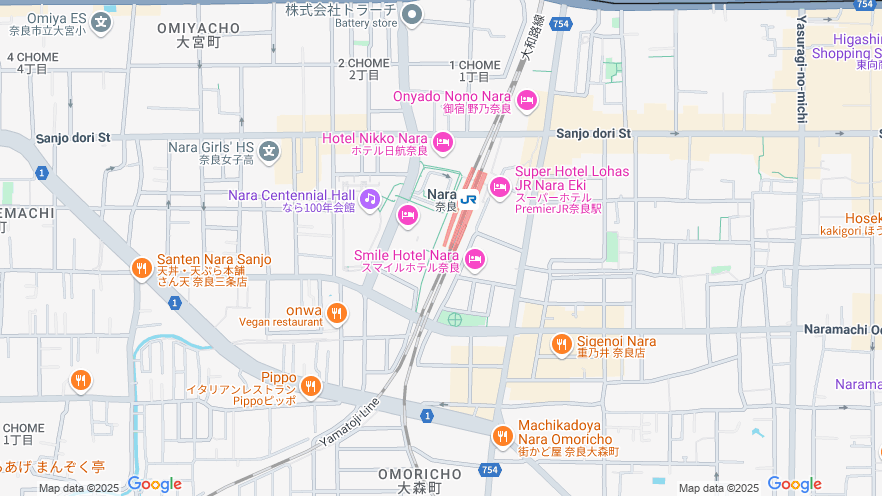Screen dimensions: 882x496
Task: Open the Smile Hotel Nara pin
Action: coord(475,260)
